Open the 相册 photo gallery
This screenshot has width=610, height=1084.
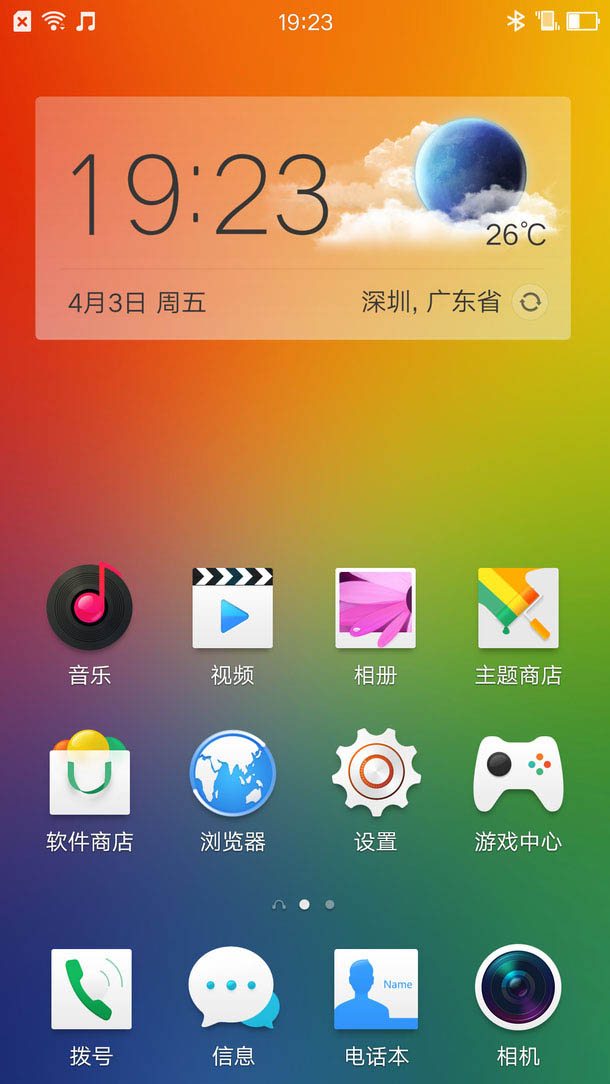coord(375,608)
